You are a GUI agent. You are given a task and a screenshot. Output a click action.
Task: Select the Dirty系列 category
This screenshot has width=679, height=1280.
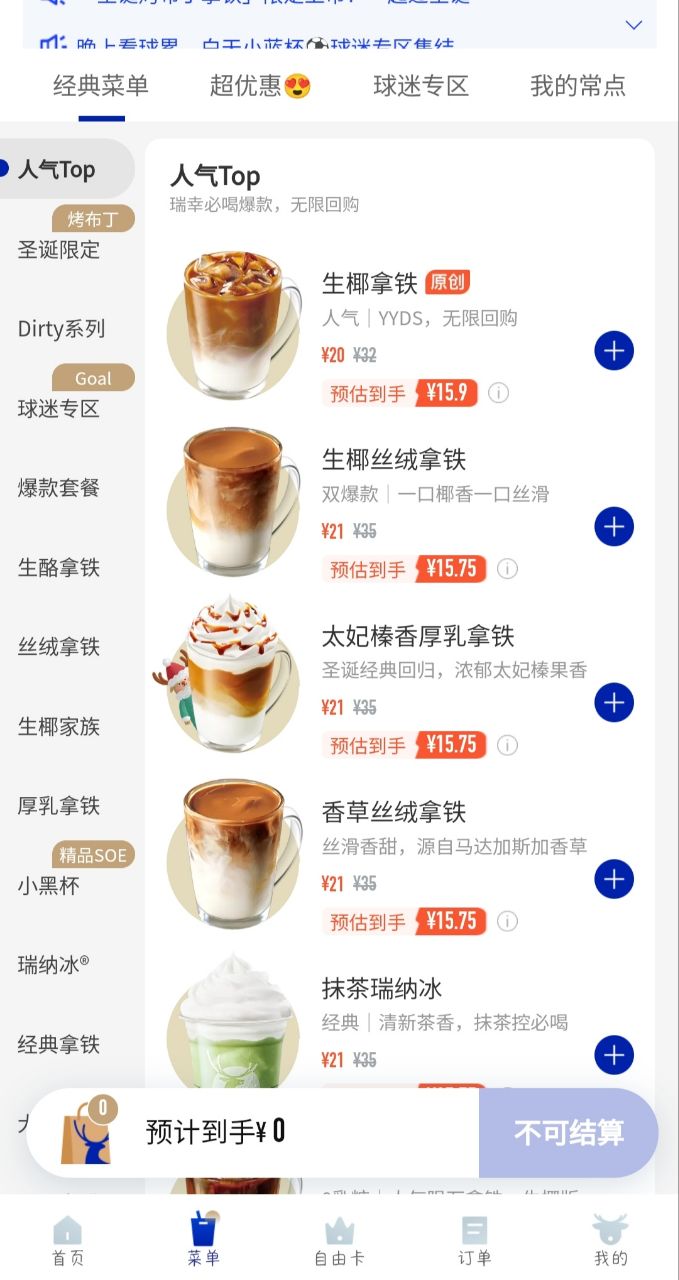[61, 329]
